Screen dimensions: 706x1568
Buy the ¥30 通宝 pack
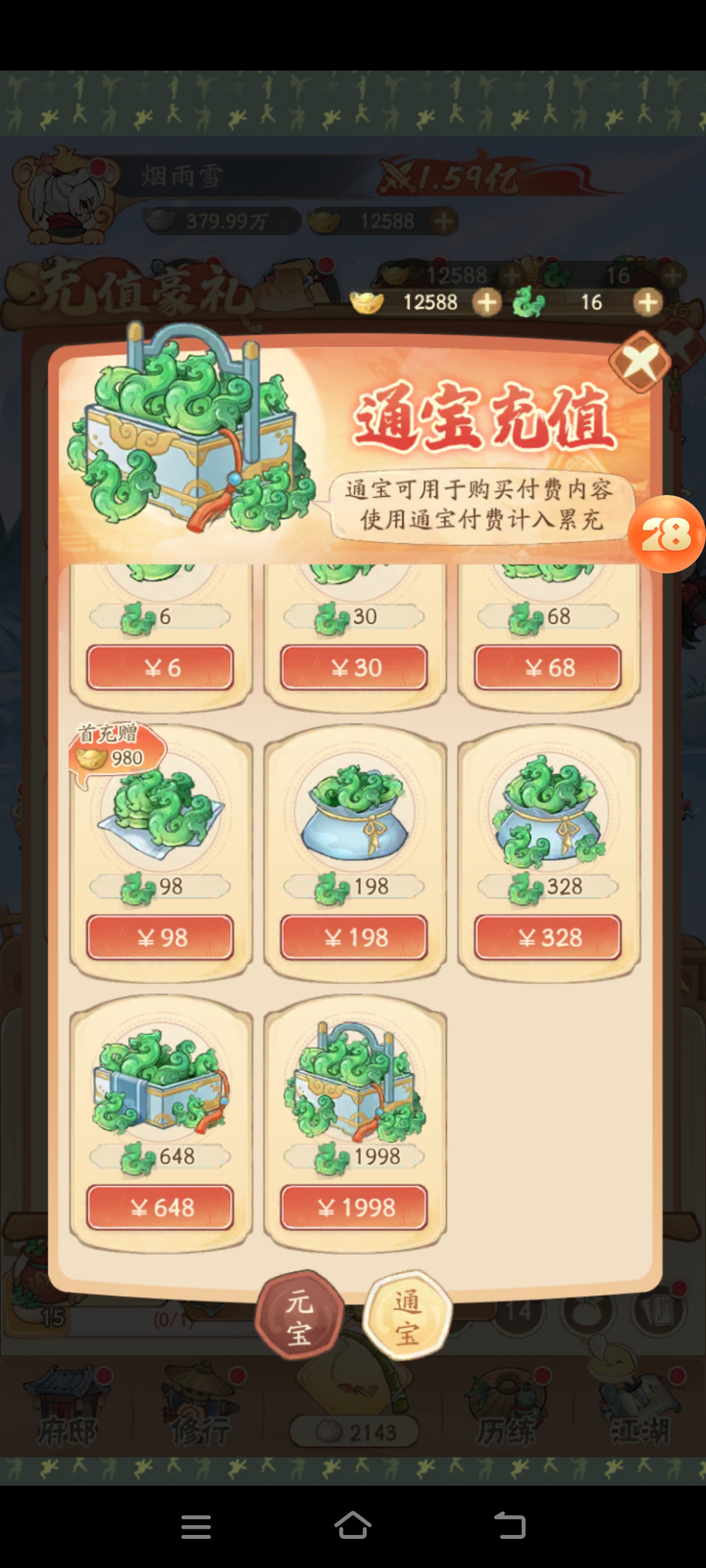[354, 668]
